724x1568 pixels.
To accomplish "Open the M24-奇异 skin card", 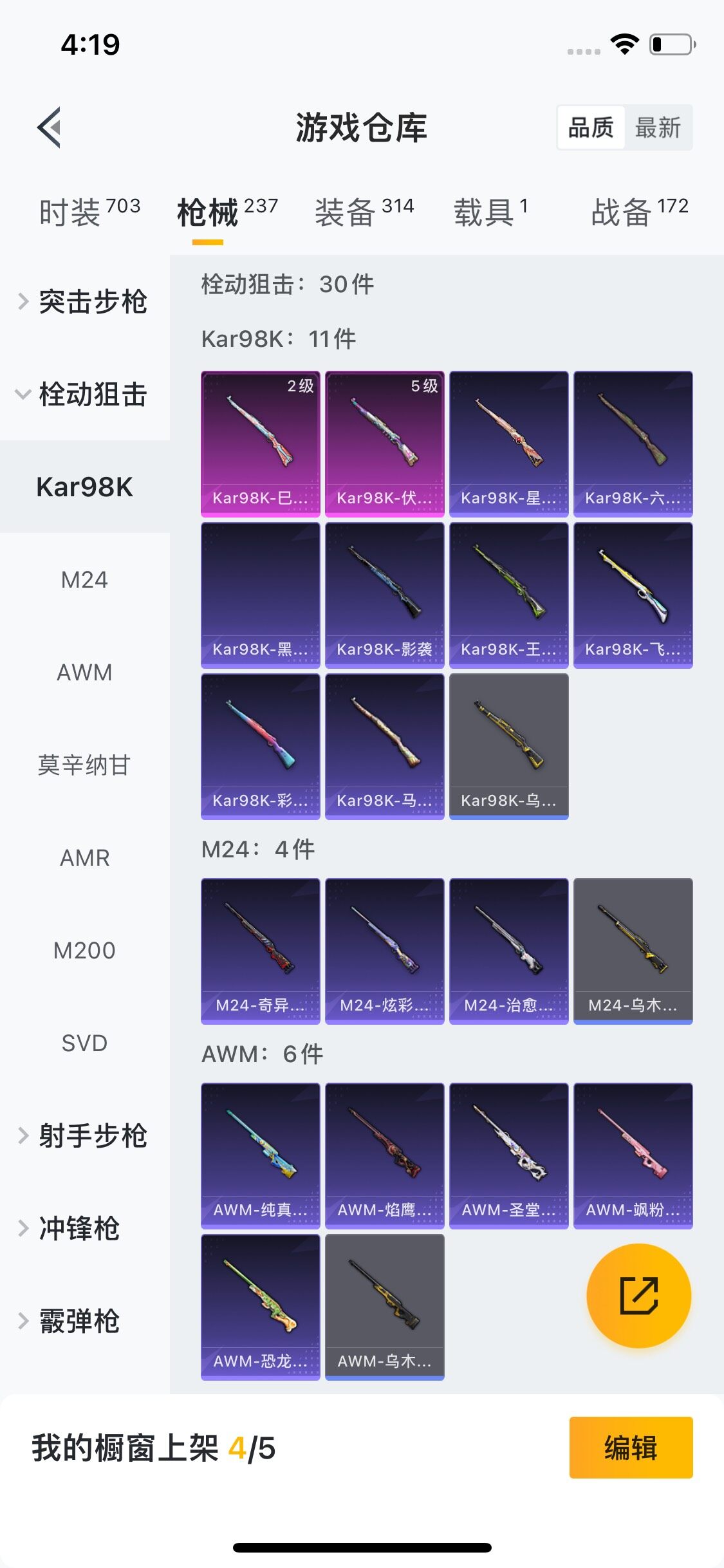I will tap(260, 951).
